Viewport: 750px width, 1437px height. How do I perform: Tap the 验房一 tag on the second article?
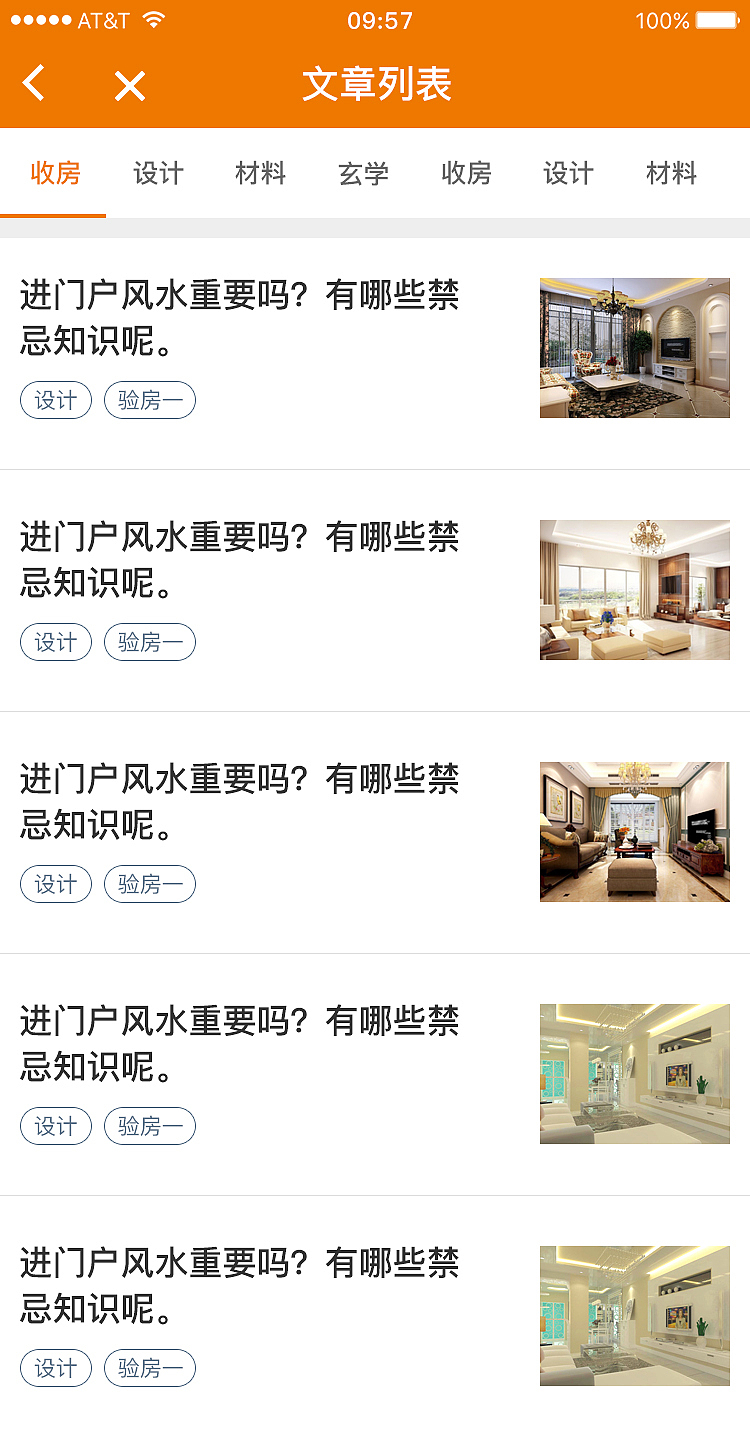pos(149,642)
